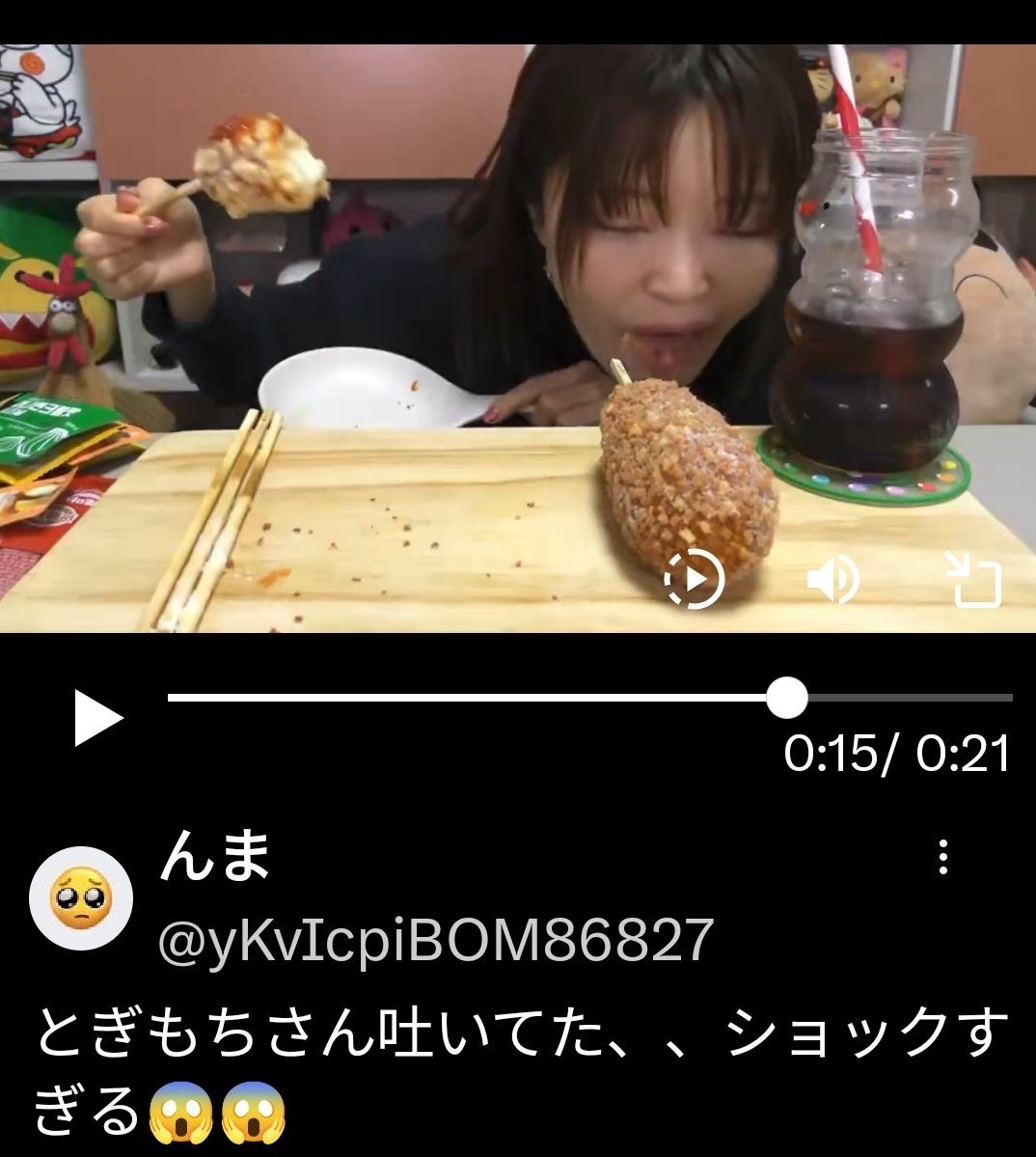The width and height of the screenshot is (1036, 1157).
Task: Tap the share-out icon on the video
Action: click(972, 579)
